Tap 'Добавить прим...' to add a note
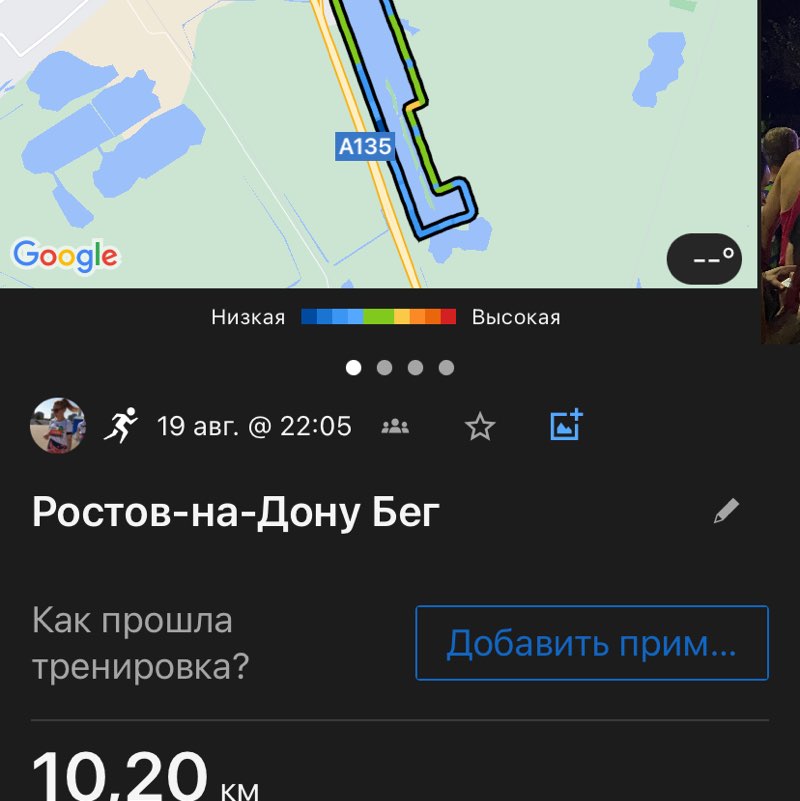The height and width of the screenshot is (801, 800). pos(594,644)
